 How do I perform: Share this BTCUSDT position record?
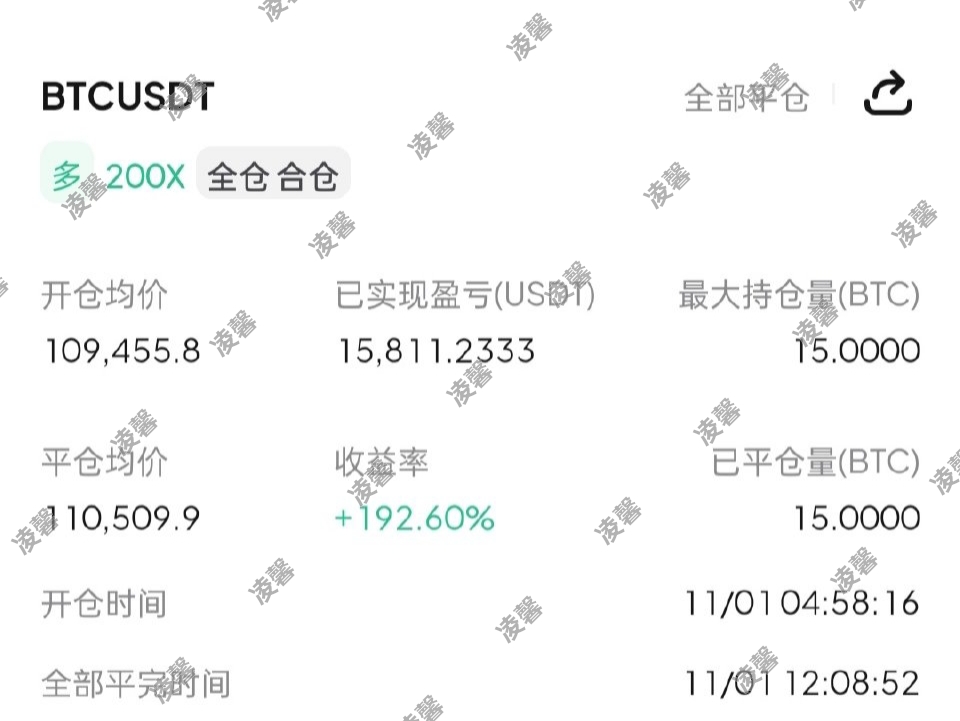887,96
